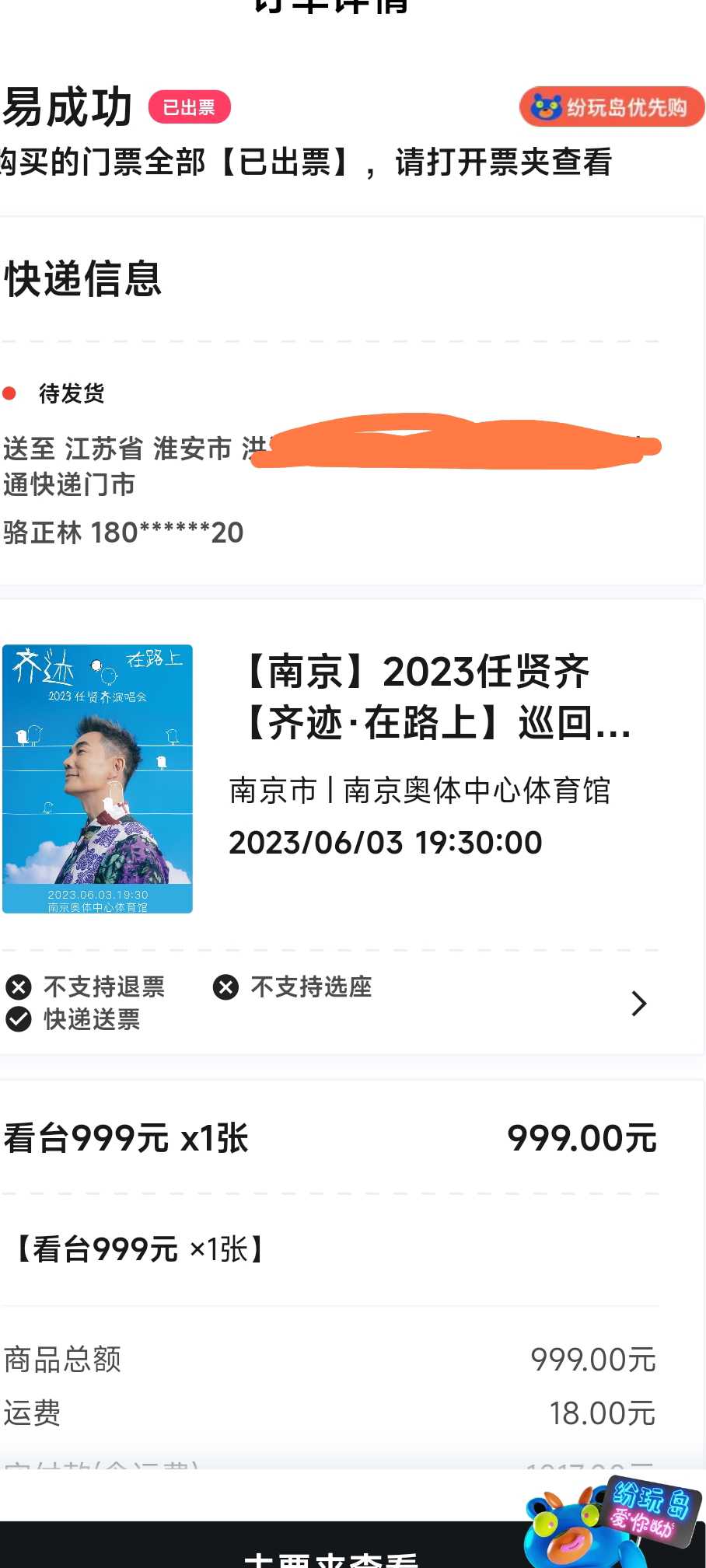
Task: Expand ticket policy details via the chevron
Action: click(639, 1004)
